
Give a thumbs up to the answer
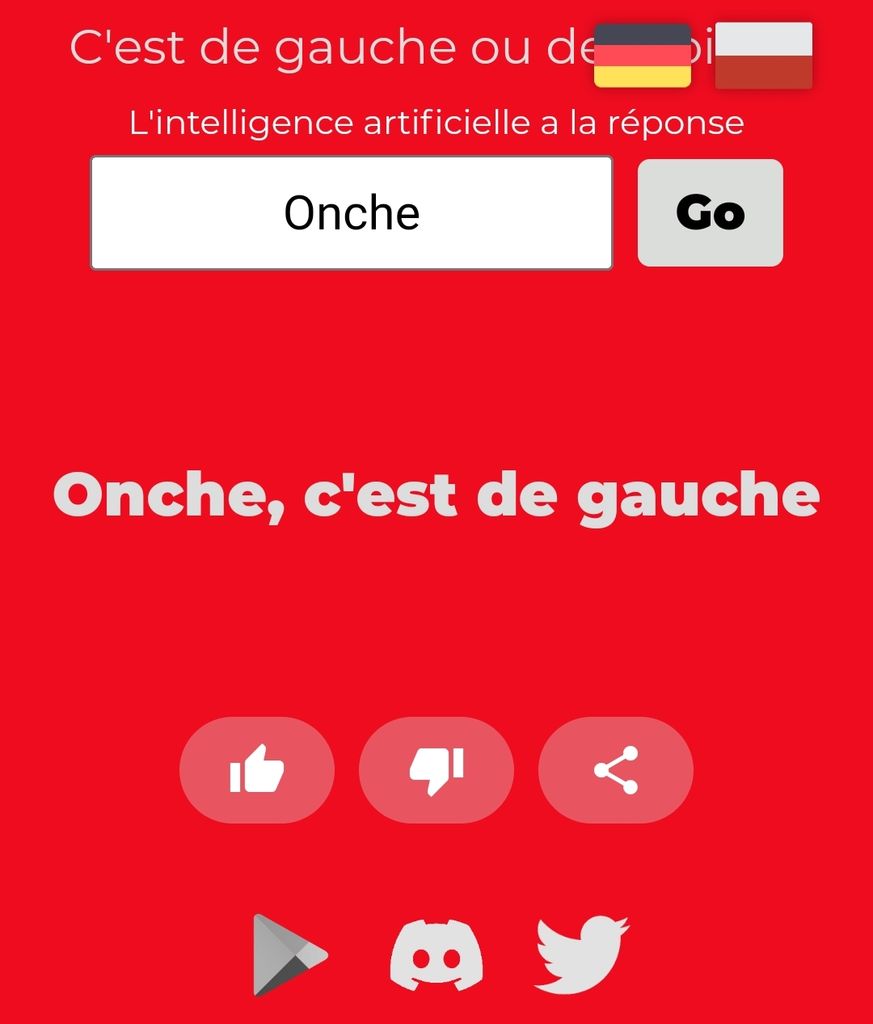pyautogui.click(x=257, y=770)
